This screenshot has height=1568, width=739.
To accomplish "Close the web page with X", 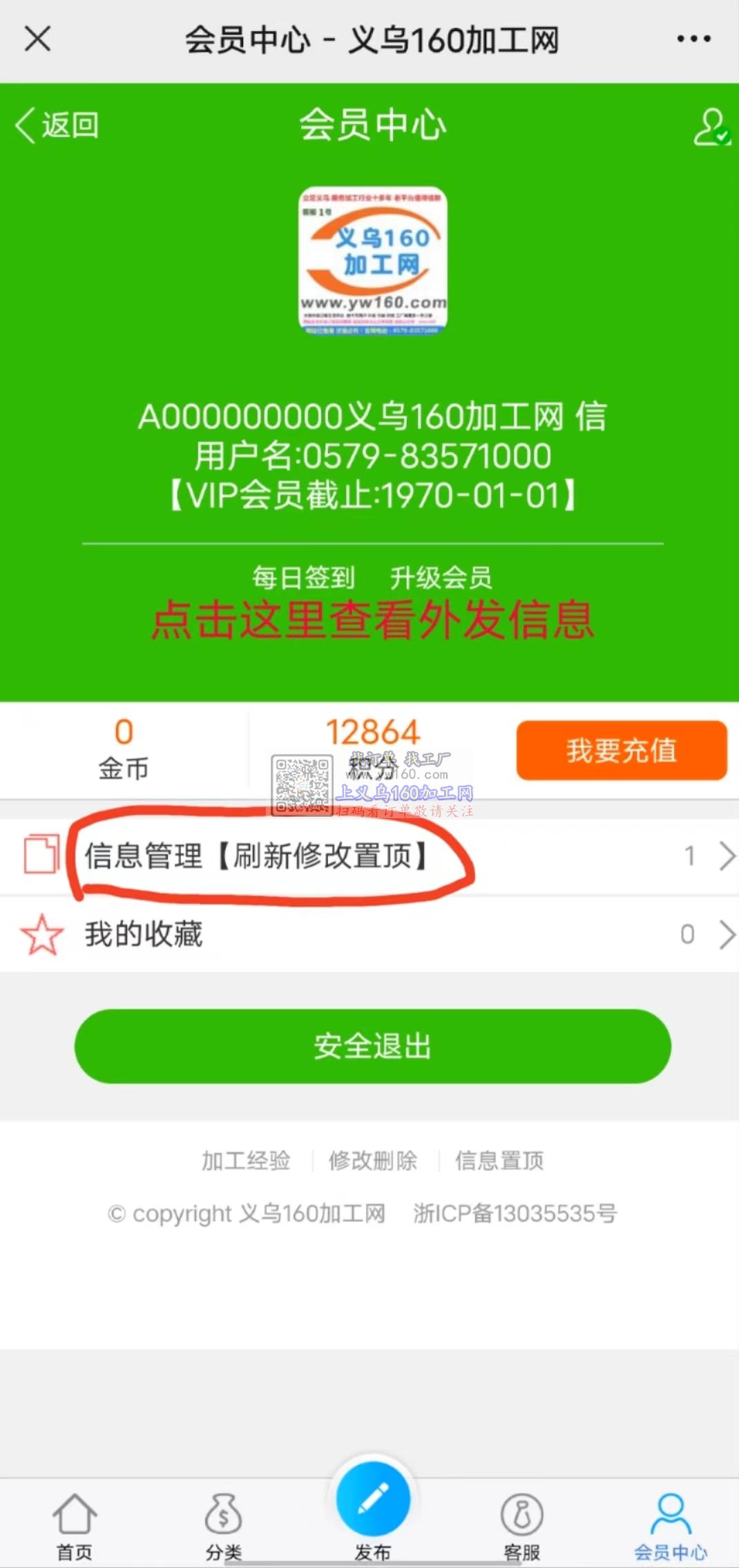I will tap(37, 39).
